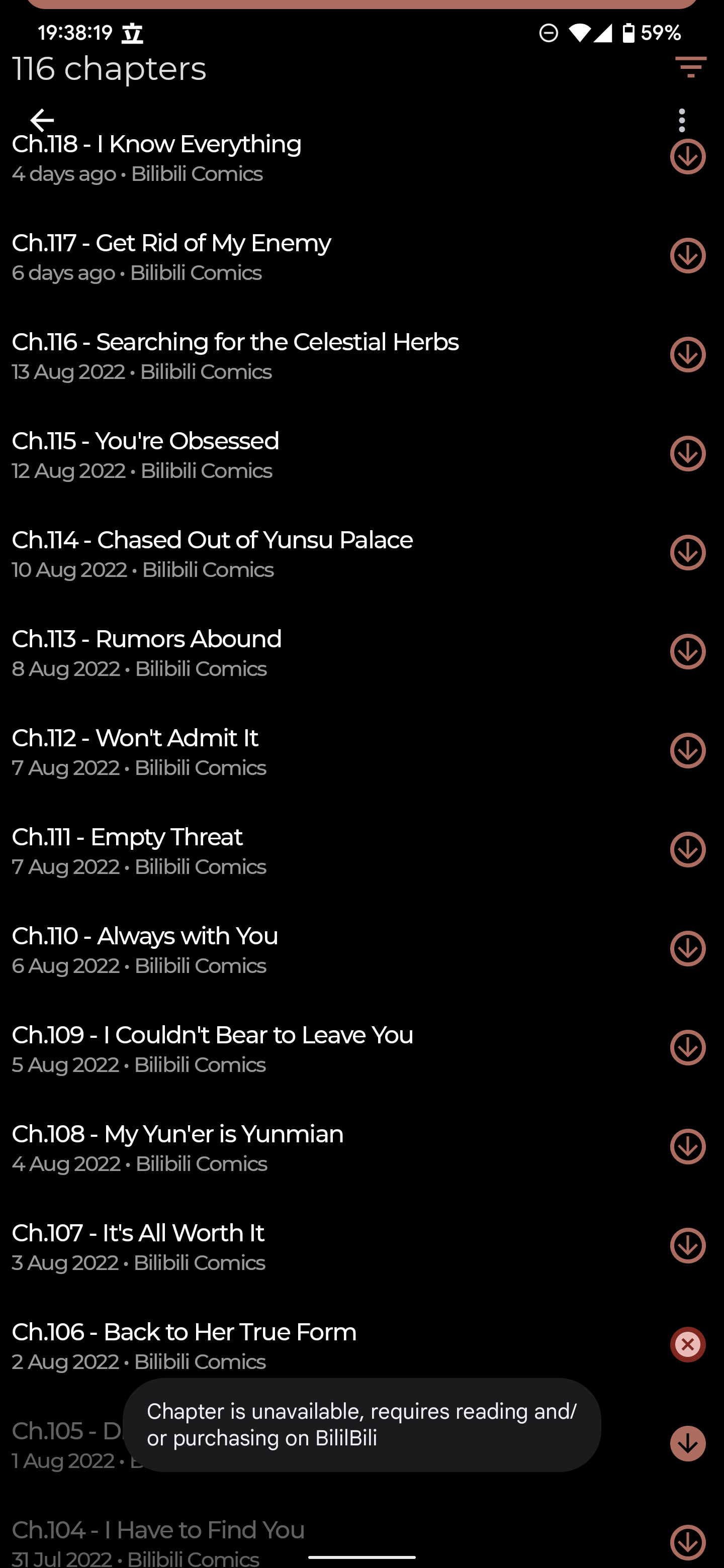Screen dimensions: 724x1568
Task: Download Ch.110 - Always with You
Action: click(x=687, y=948)
